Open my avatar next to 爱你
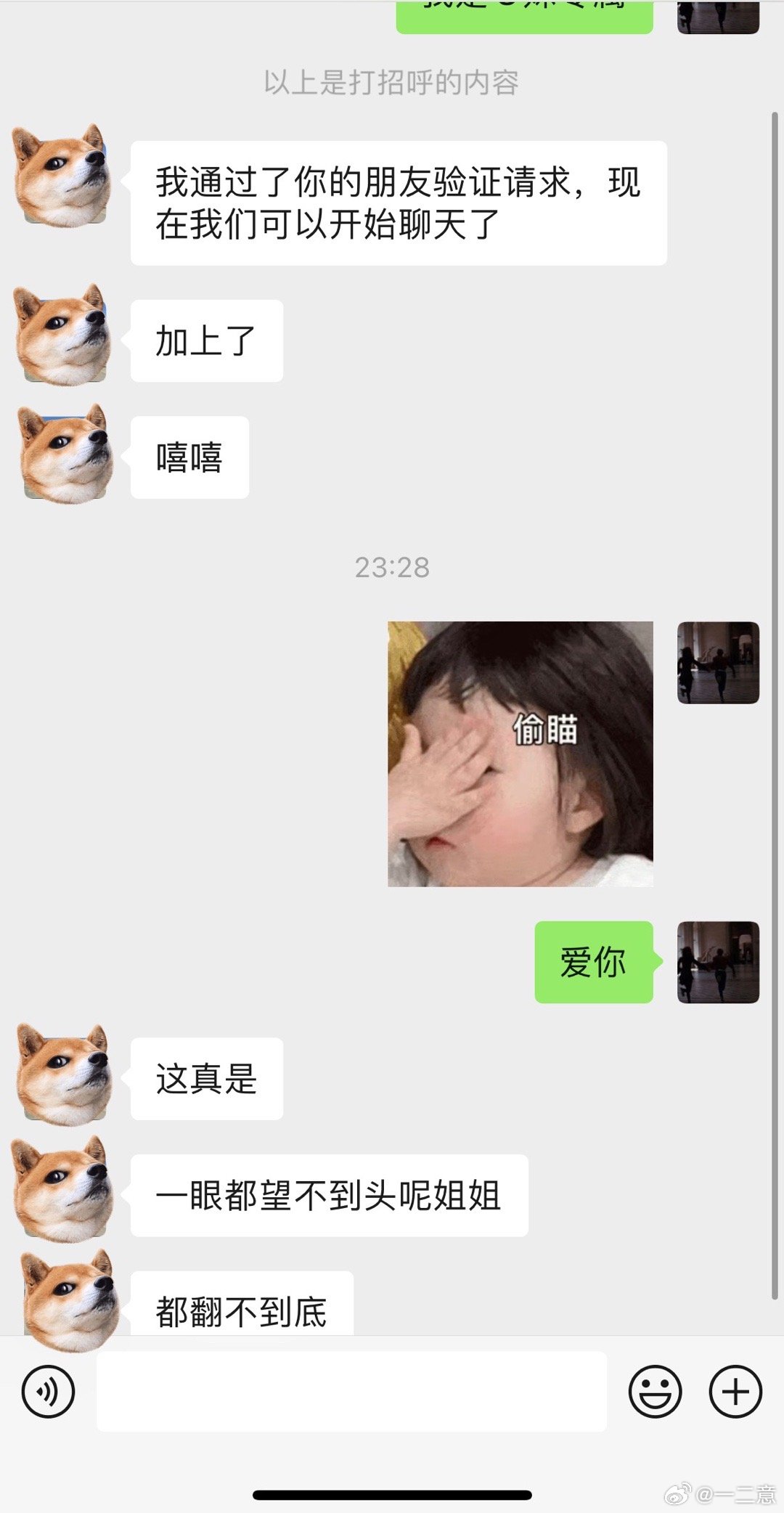The image size is (784, 1513). [x=718, y=962]
